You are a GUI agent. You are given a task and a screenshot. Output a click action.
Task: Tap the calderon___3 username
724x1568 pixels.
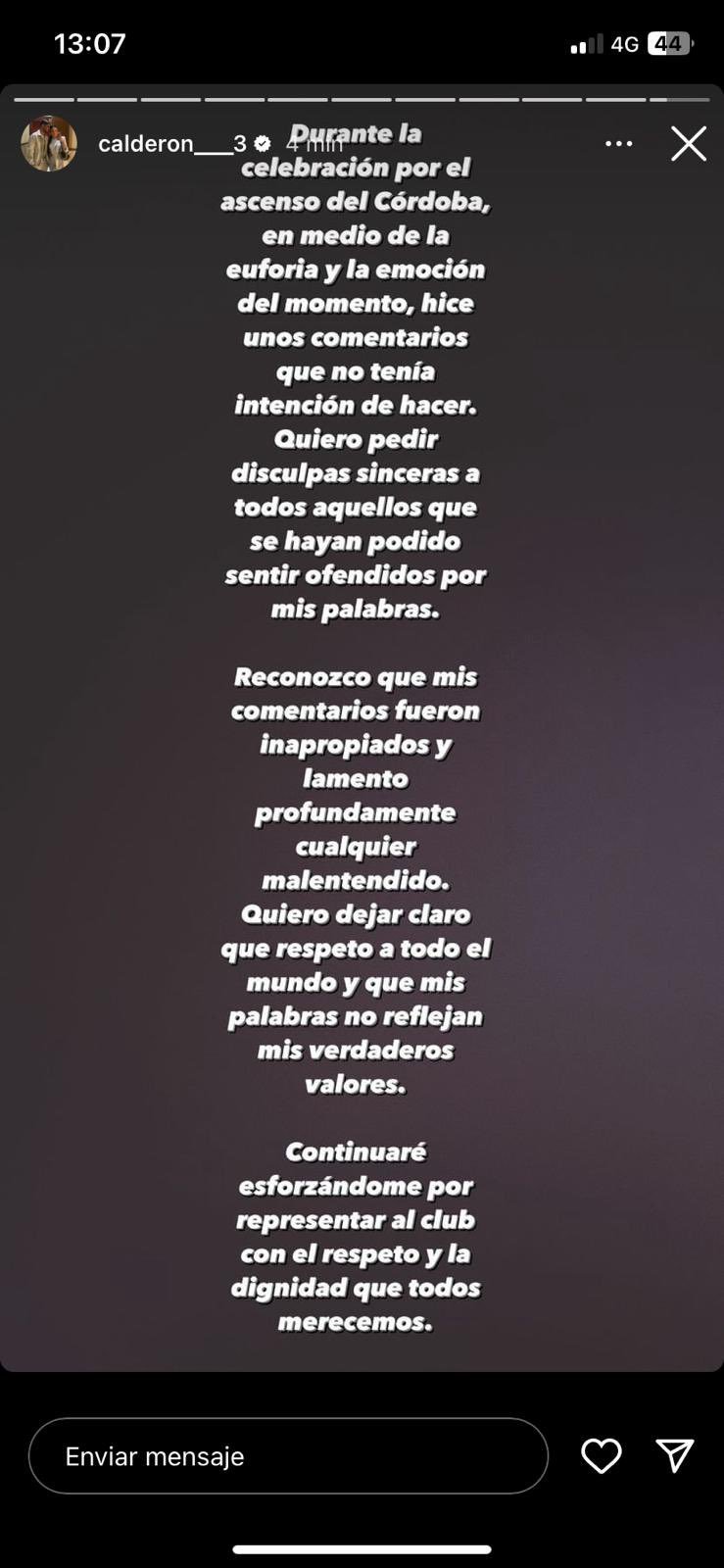[x=172, y=144]
